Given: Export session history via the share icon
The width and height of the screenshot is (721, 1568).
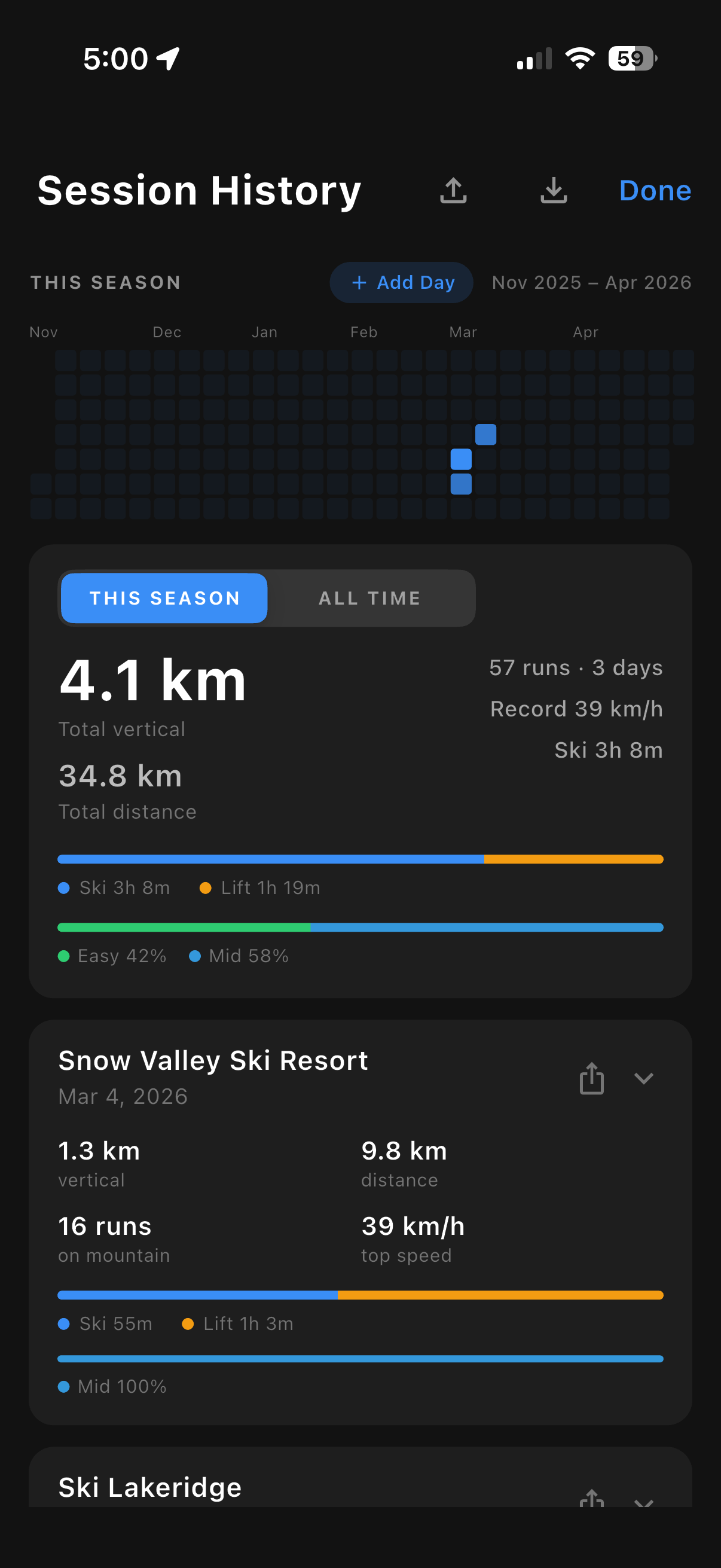Looking at the screenshot, I should coord(453,191).
